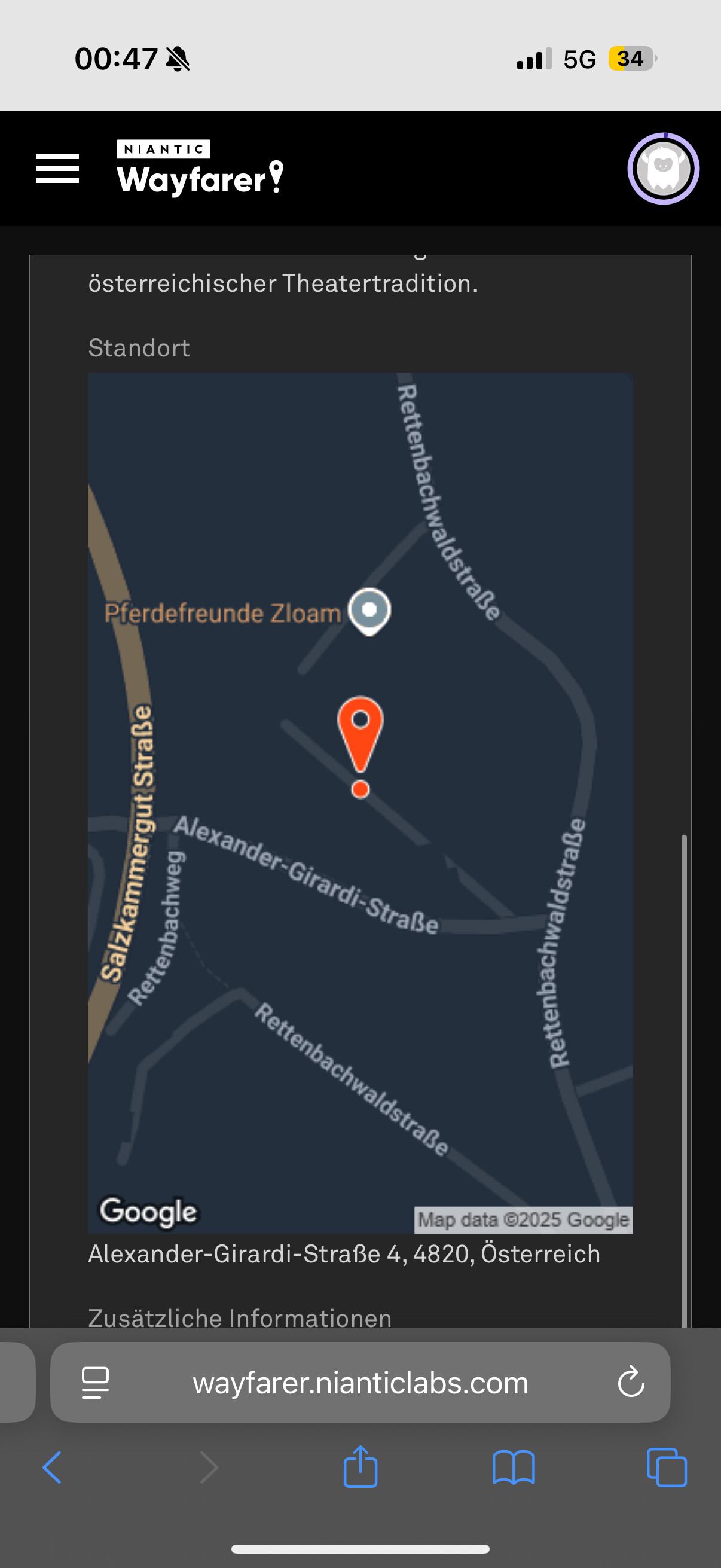Show all open browser tabs
721x1568 pixels.
click(x=667, y=1467)
